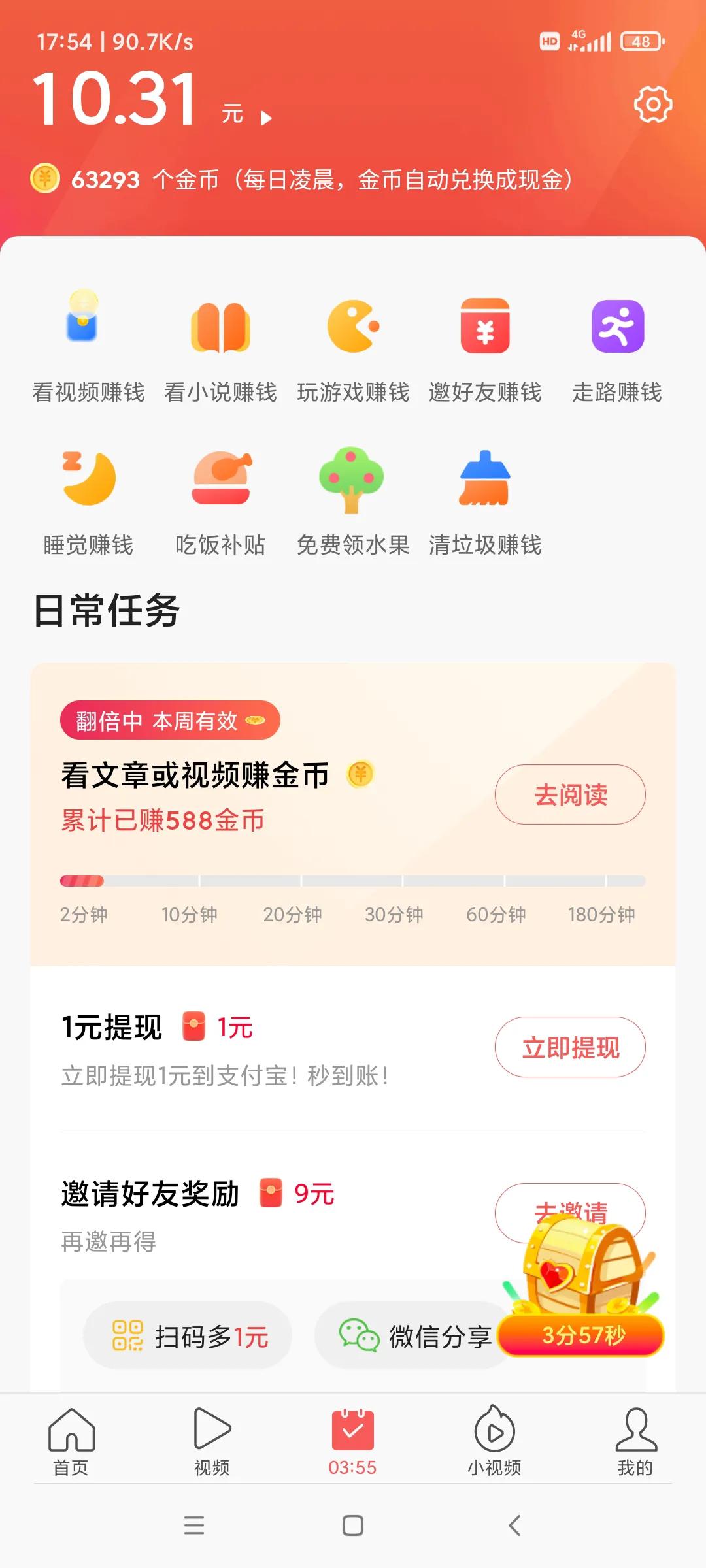Click the reading time progress bar
Viewport: 706px width, 1568px height.
(353, 880)
